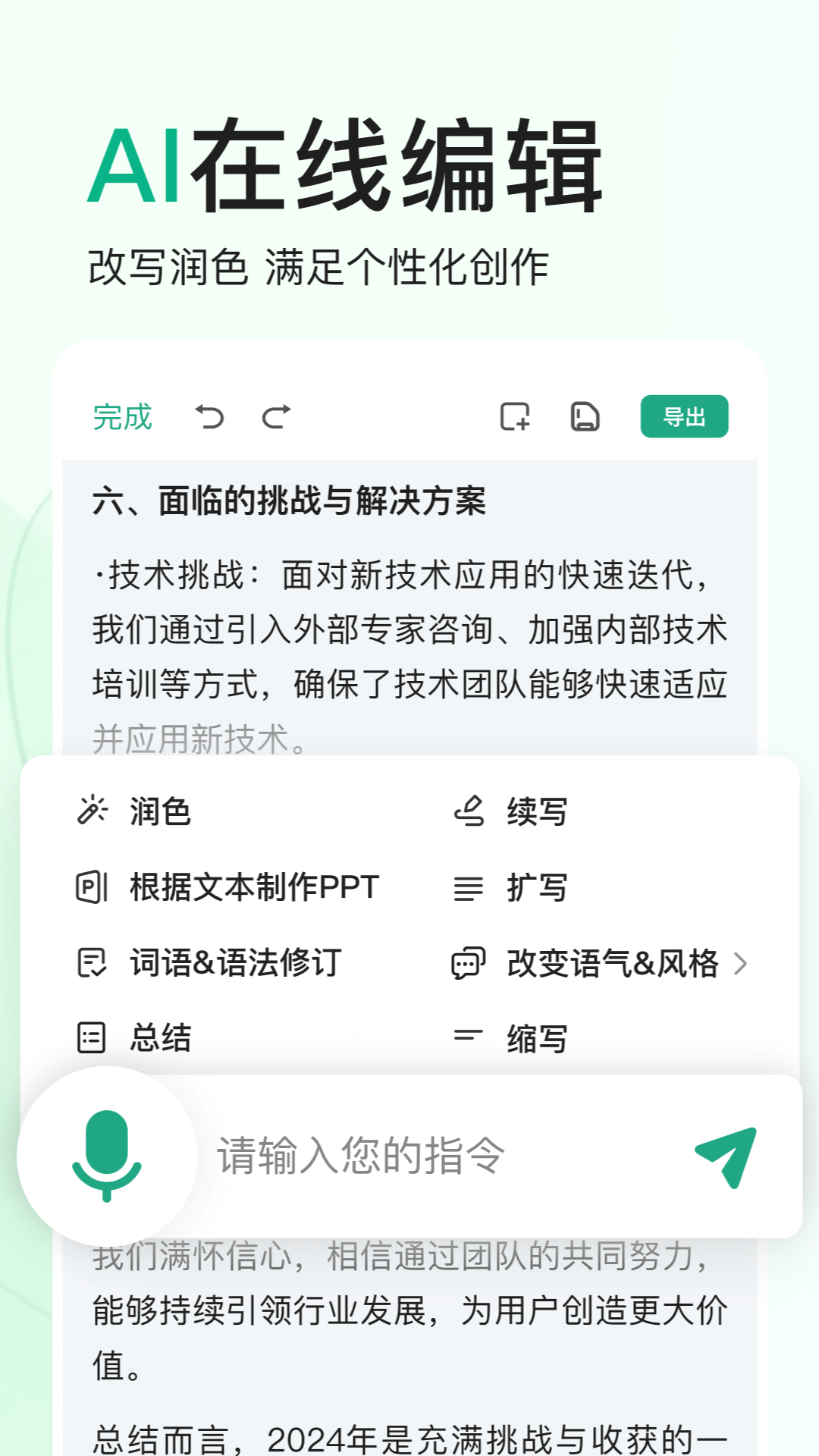The width and height of the screenshot is (819, 1456).
Task: Click the redo icon
Action: [277, 416]
